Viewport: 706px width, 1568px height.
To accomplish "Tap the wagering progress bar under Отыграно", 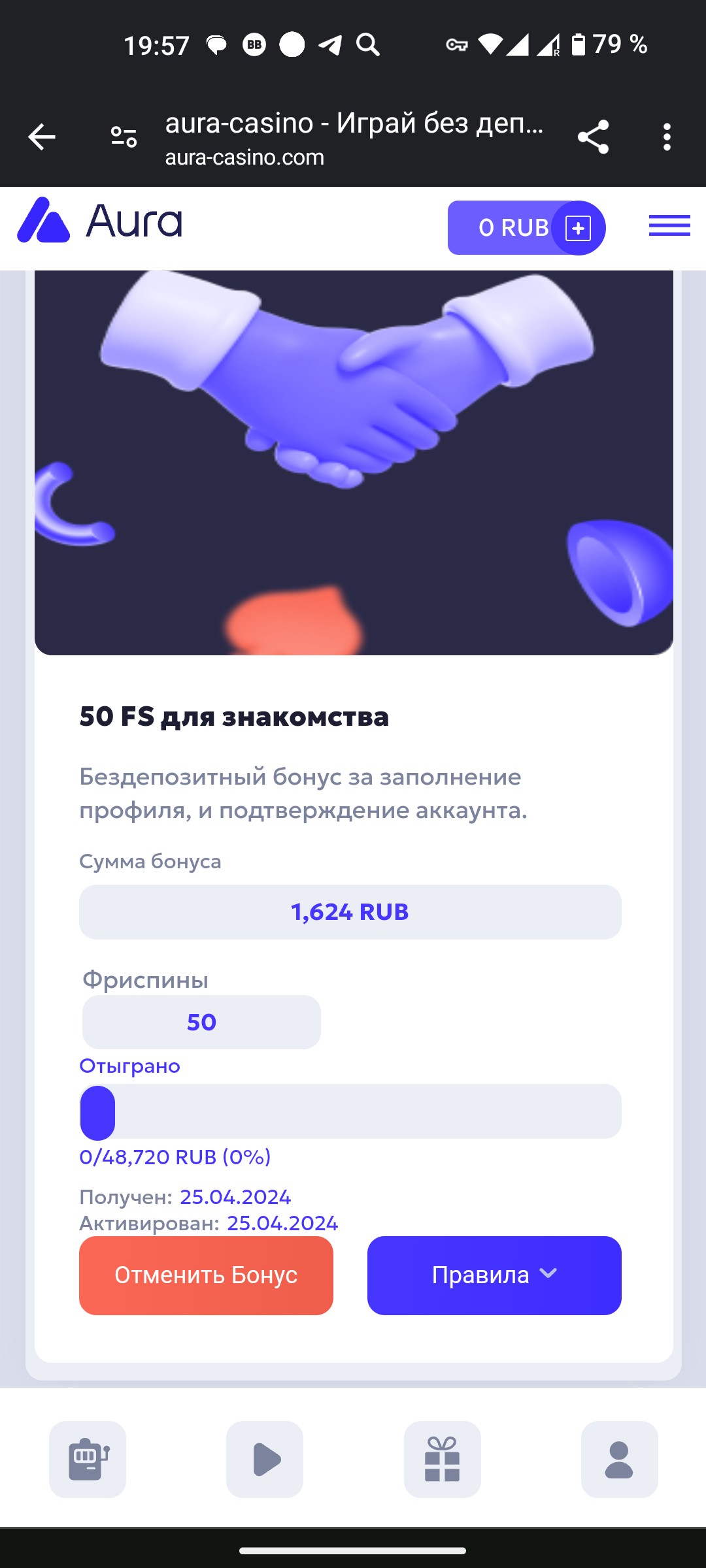I will pos(350,1111).
